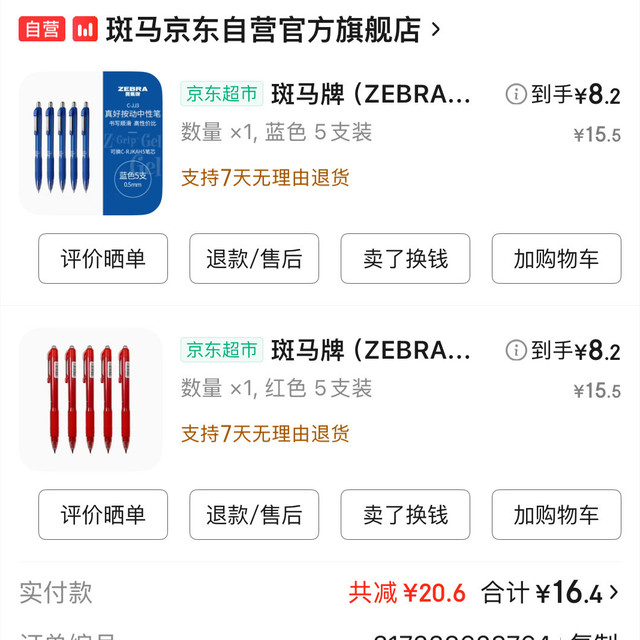Show price info for the blue pens

tap(516, 95)
